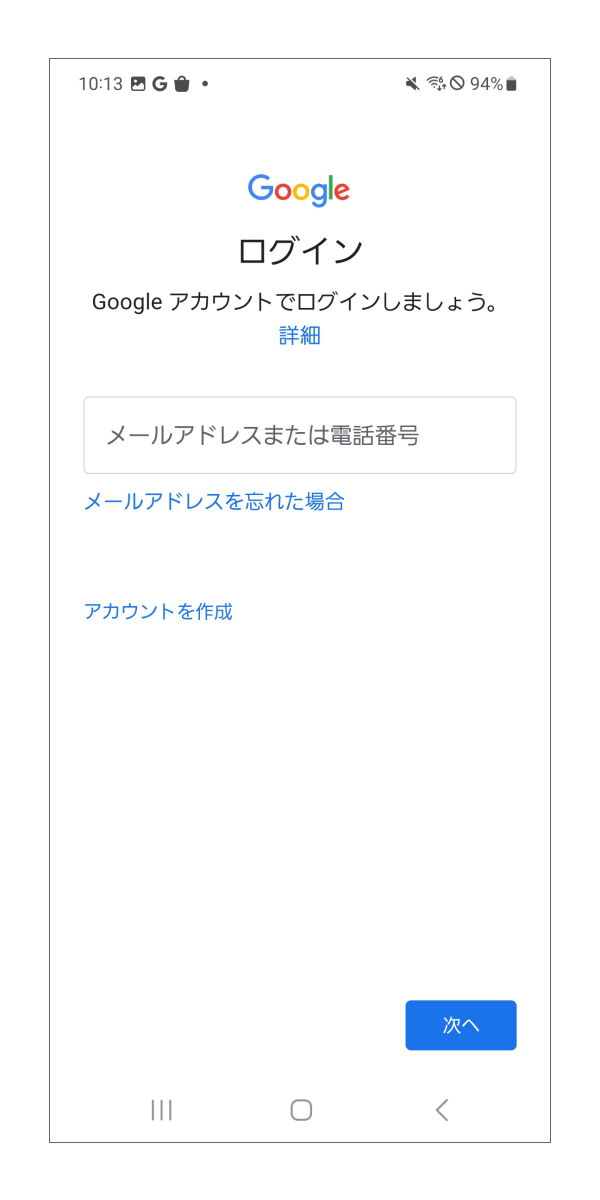
Task: Tap the 次へ button
Action: [x=460, y=1025]
